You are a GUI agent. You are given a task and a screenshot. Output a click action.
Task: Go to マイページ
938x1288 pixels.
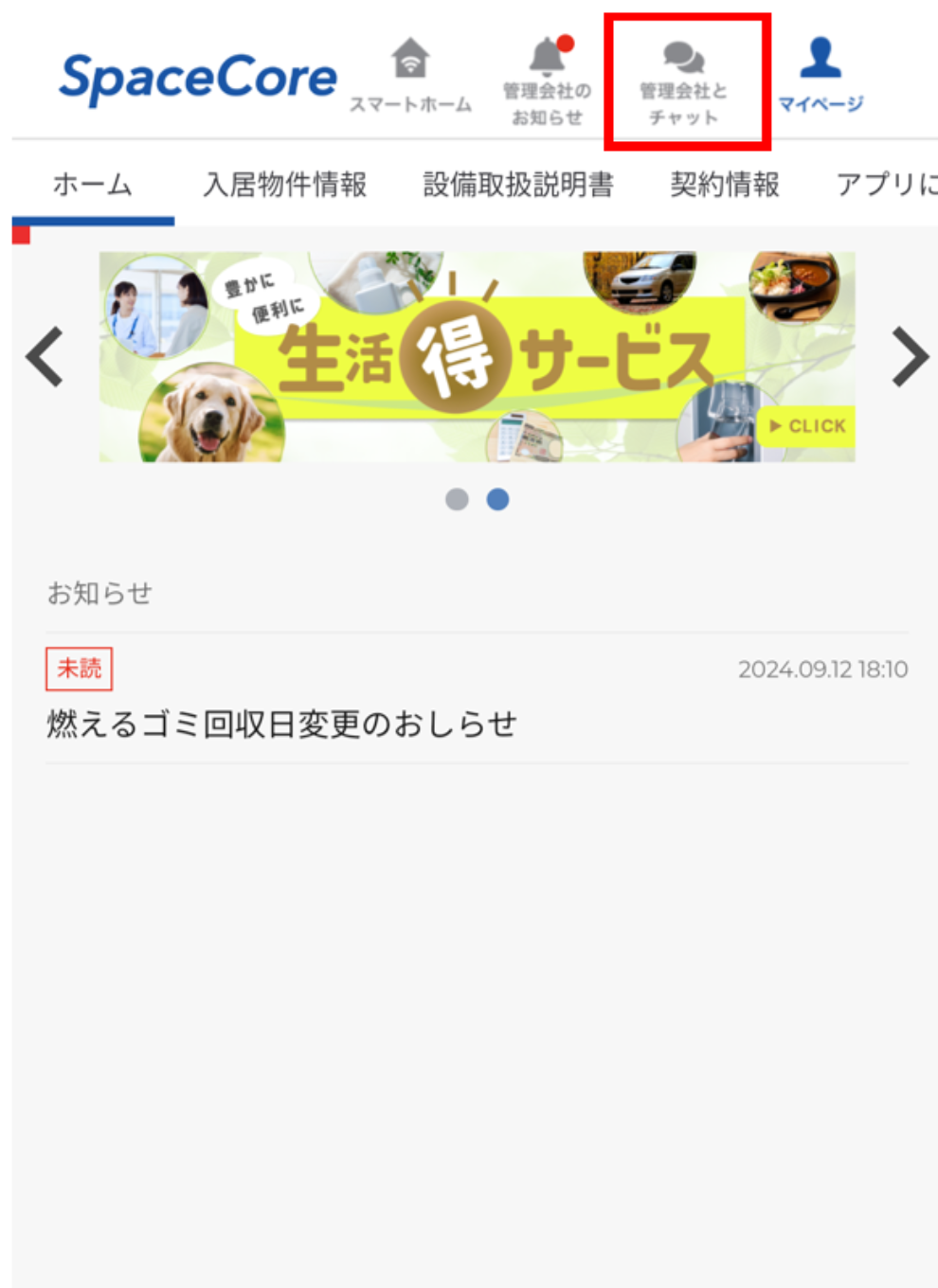tap(821, 76)
